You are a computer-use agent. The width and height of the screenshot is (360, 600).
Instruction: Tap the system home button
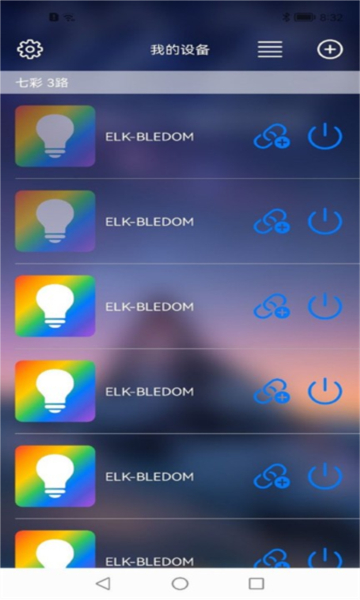pyautogui.click(x=180, y=584)
